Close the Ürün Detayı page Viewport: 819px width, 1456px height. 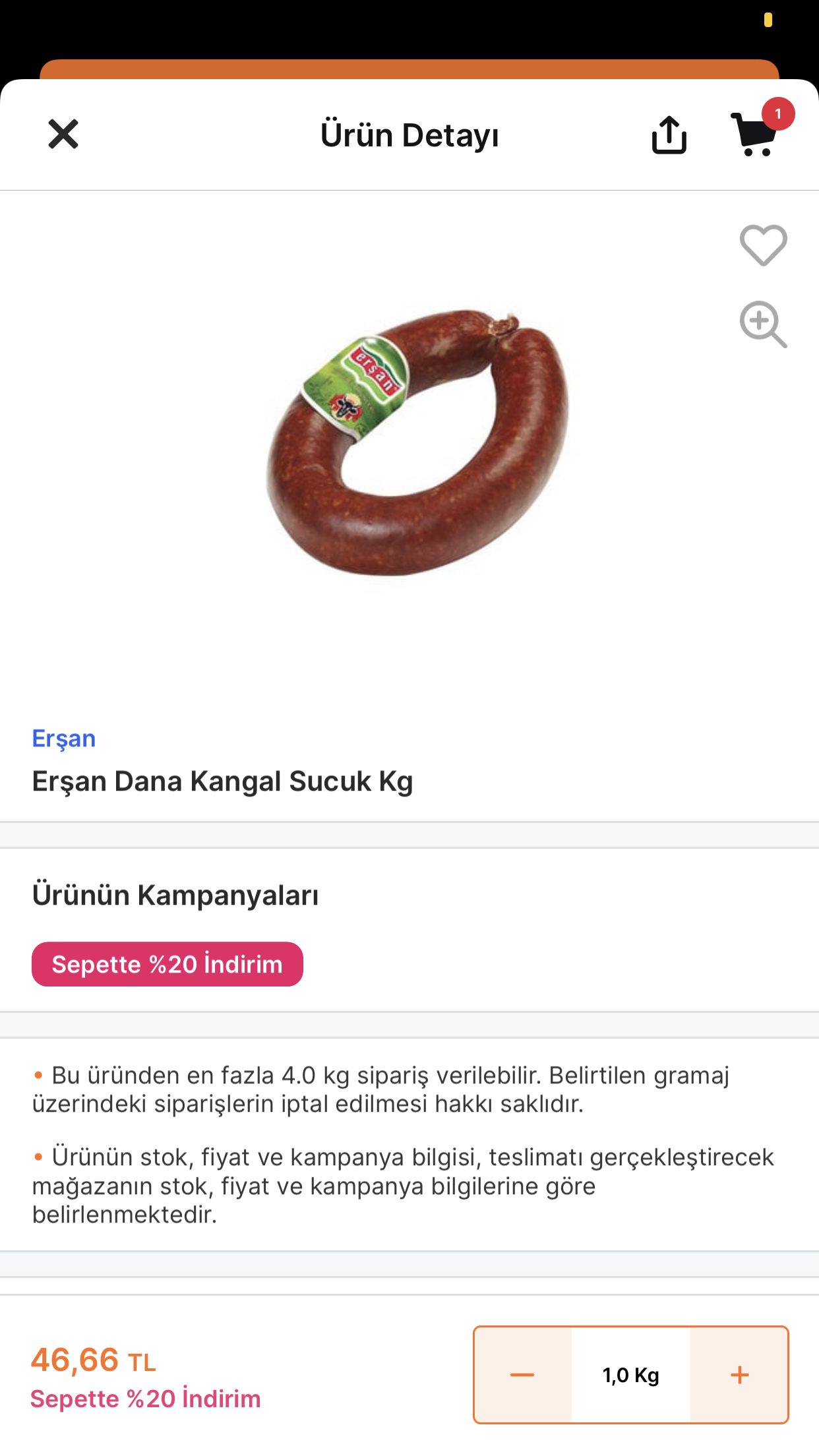(63, 135)
